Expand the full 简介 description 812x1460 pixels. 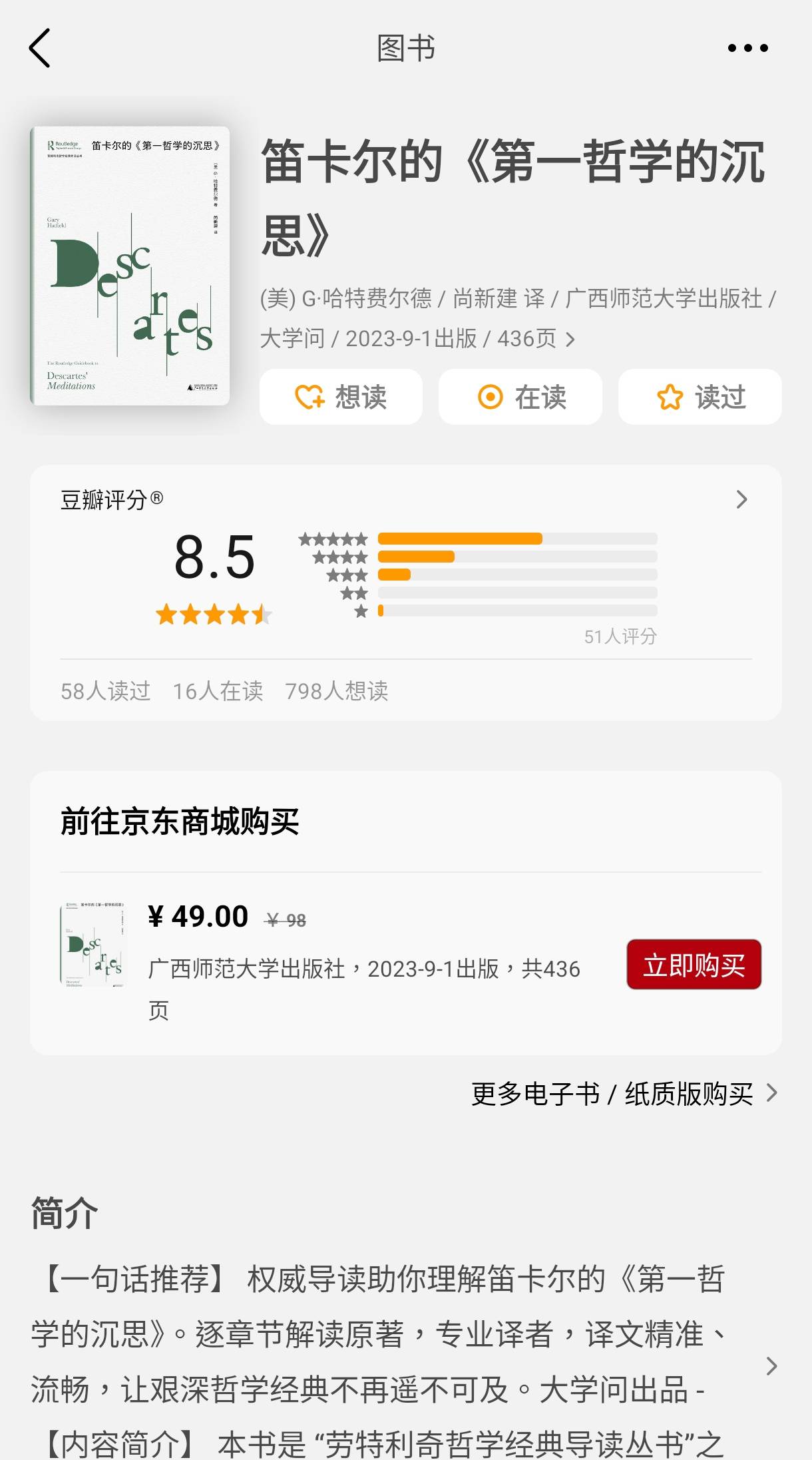[x=771, y=1366]
